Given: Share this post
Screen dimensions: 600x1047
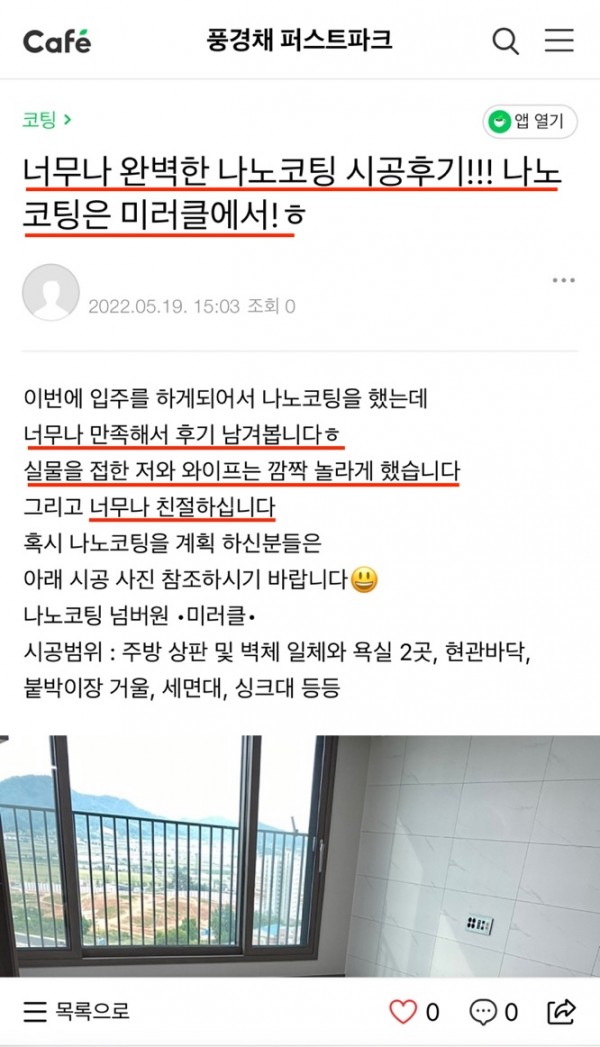Looking at the screenshot, I should tap(562, 1011).
